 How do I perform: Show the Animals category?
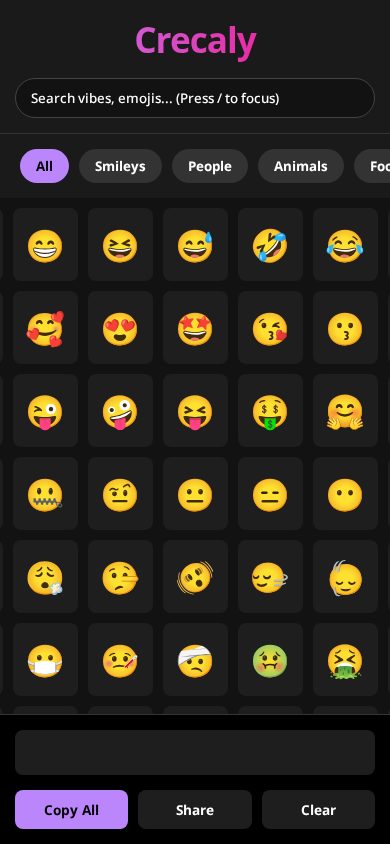coord(301,166)
